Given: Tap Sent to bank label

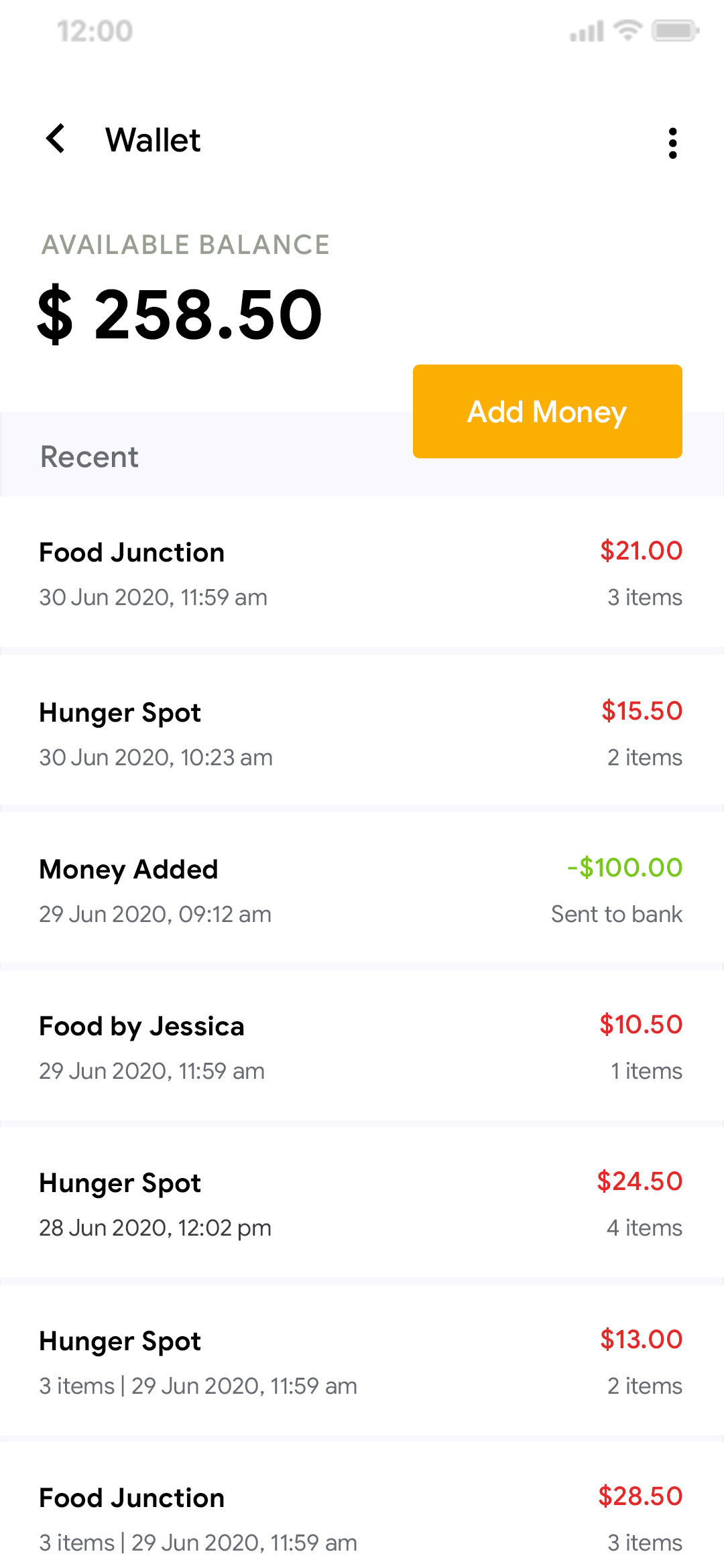Looking at the screenshot, I should [616, 913].
